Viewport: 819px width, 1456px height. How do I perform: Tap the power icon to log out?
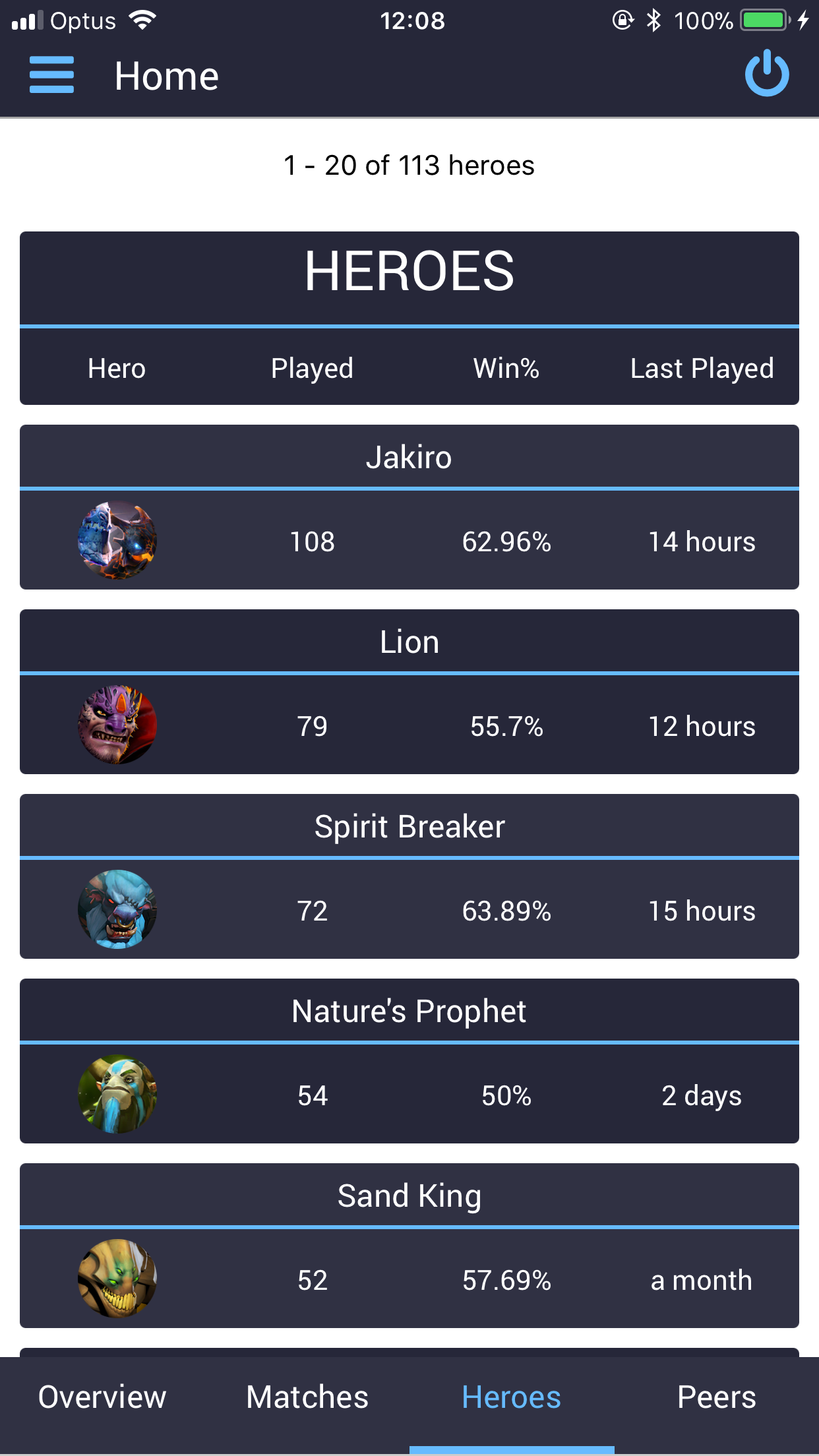point(766,74)
